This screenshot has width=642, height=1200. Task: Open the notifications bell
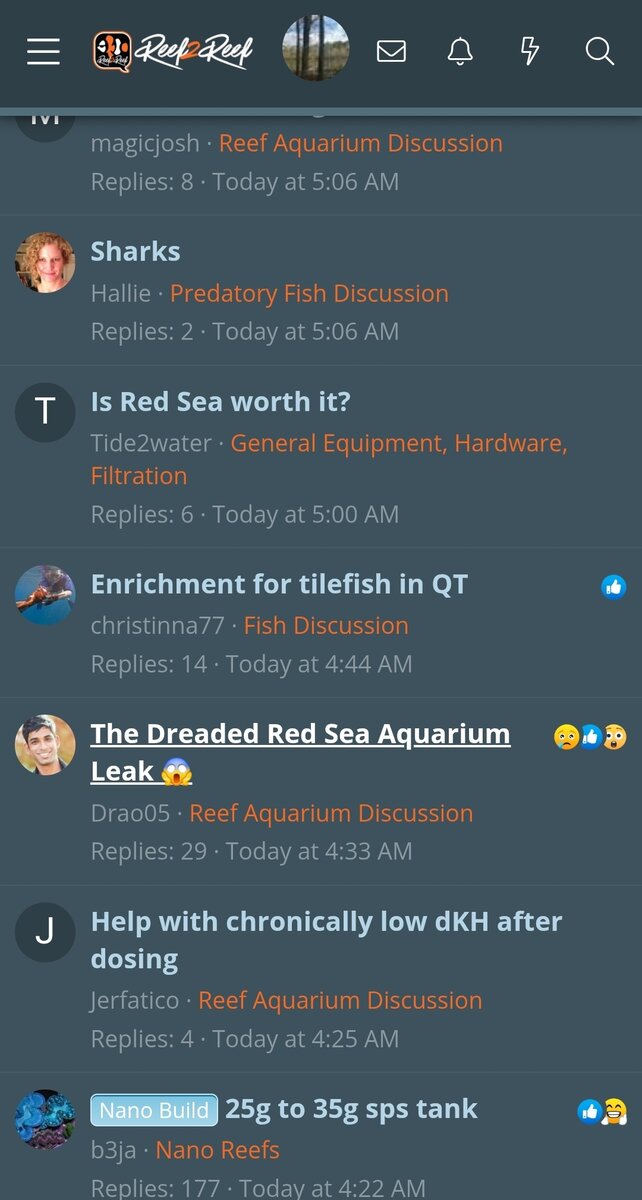coord(460,51)
